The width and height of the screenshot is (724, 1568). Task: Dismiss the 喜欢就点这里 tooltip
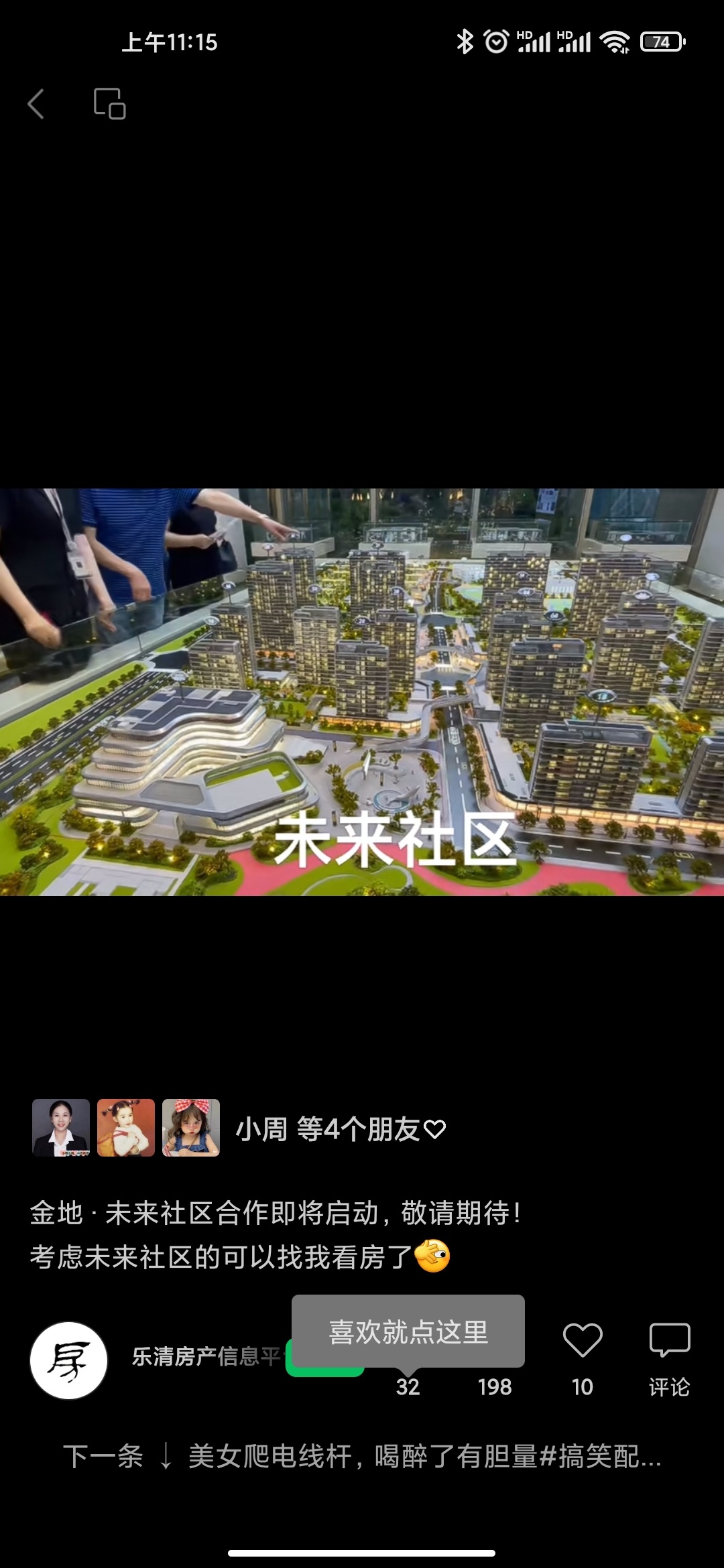(408, 1331)
